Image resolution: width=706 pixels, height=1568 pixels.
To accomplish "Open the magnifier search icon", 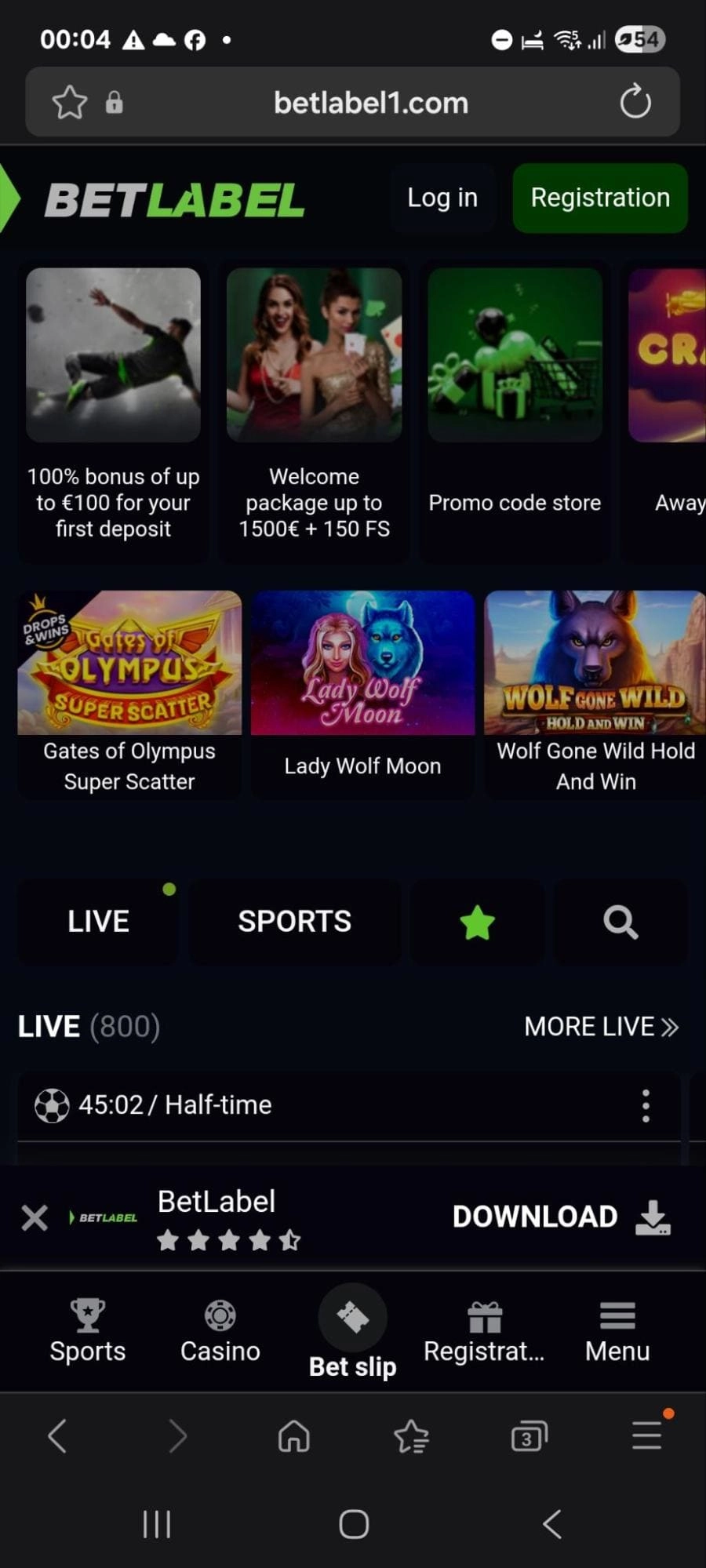I will coord(620,922).
